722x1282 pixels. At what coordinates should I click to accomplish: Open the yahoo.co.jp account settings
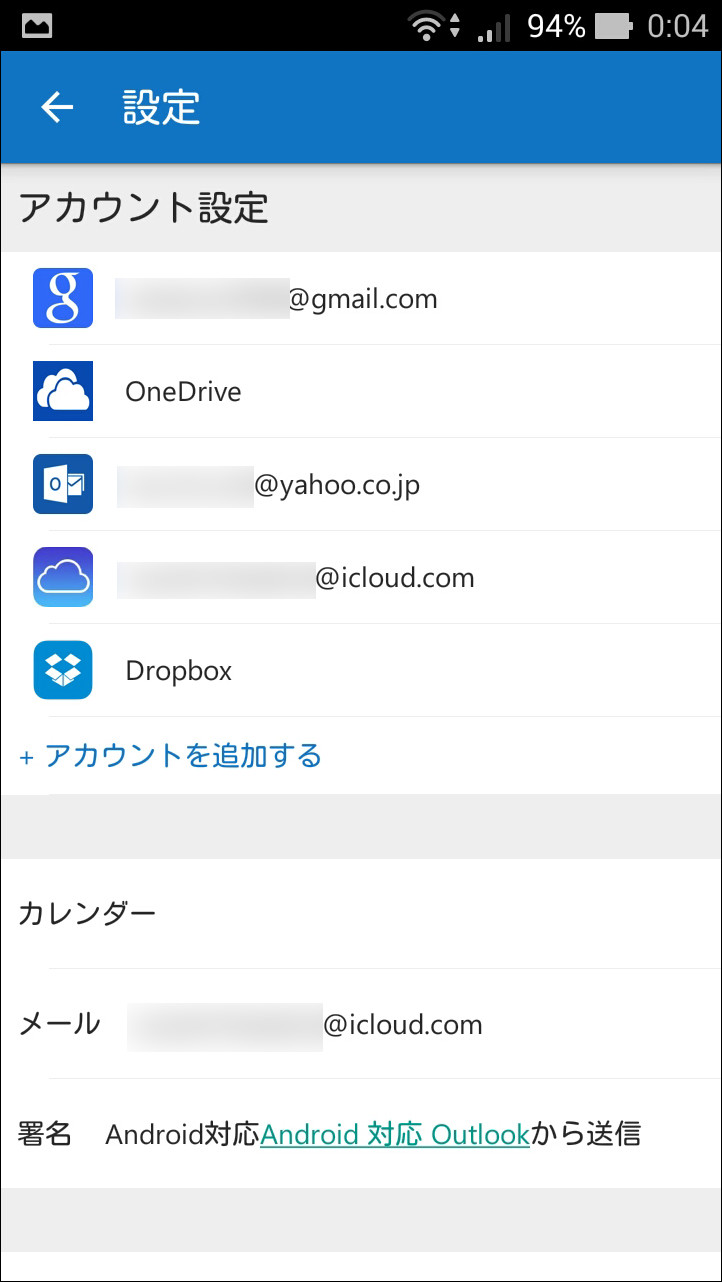click(360, 484)
